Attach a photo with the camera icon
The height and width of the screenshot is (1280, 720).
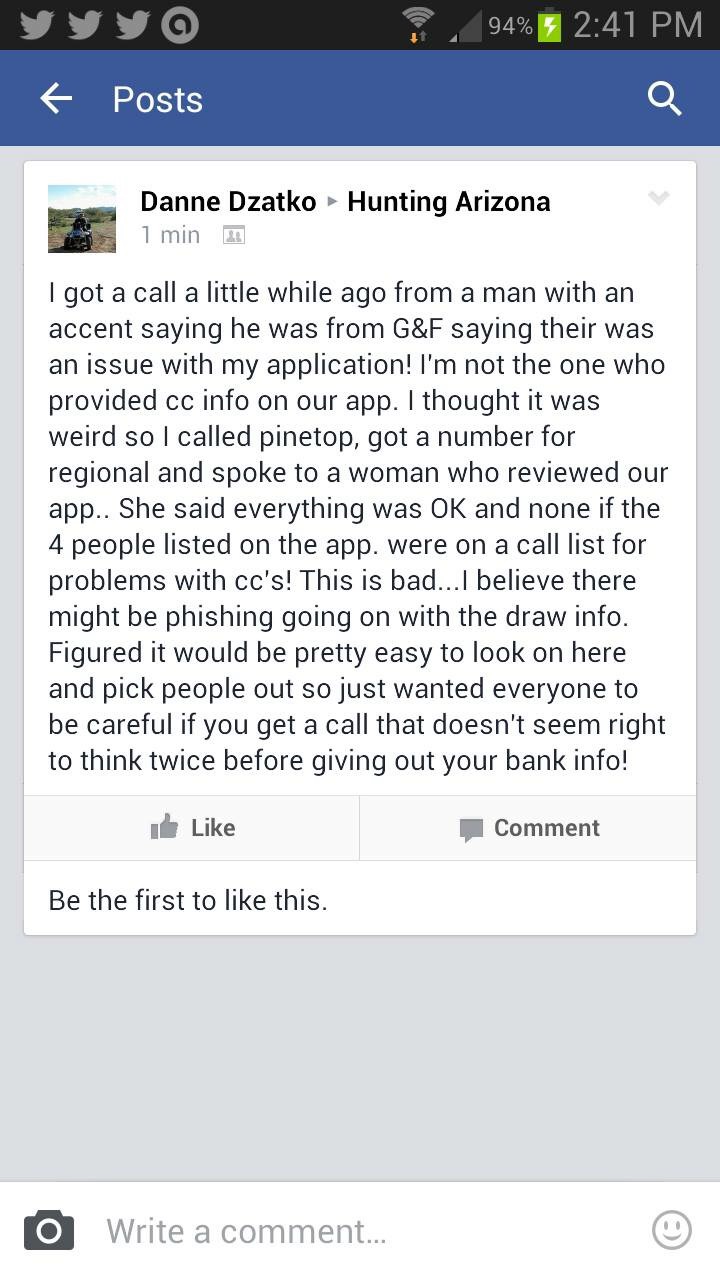(x=49, y=1230)
